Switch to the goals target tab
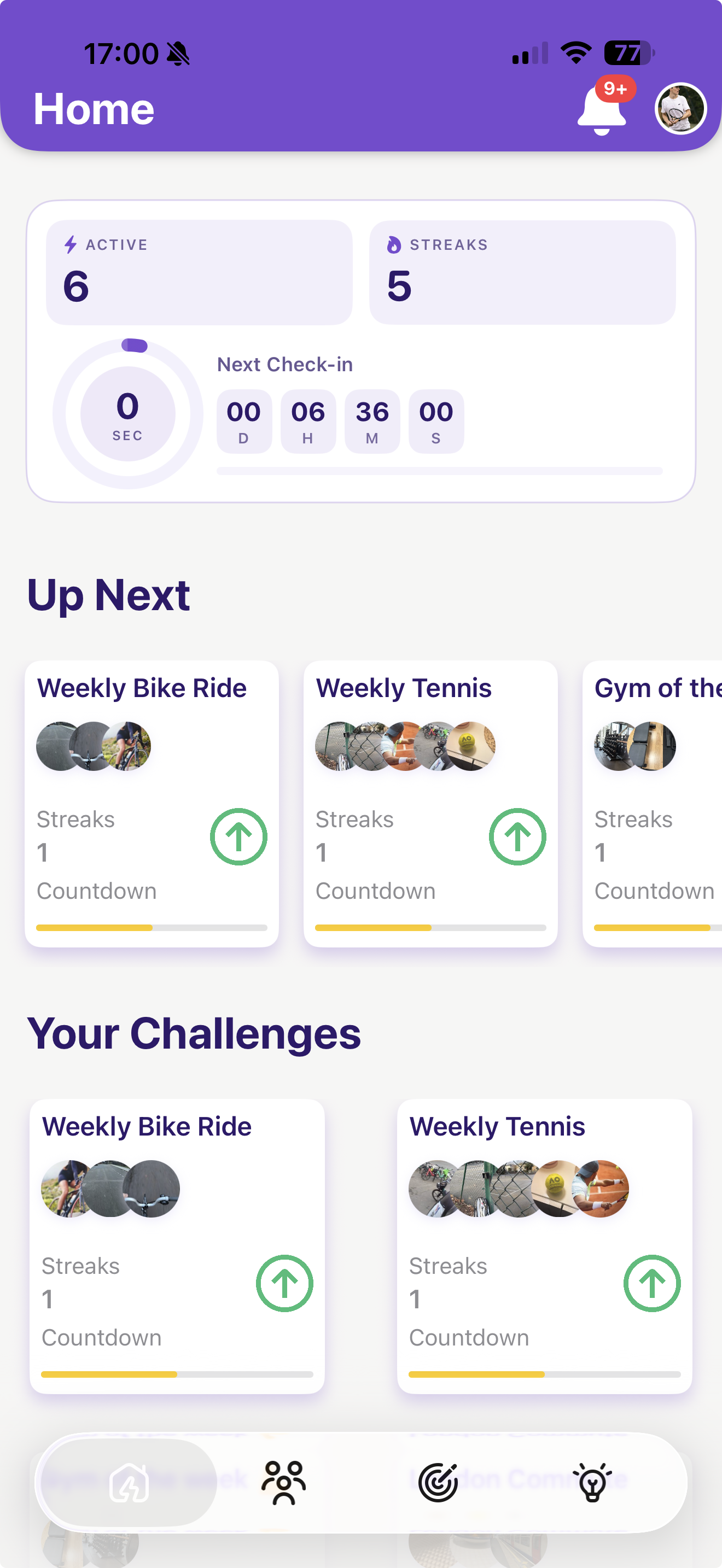722x1568 pixels. tap(438, 1482)
